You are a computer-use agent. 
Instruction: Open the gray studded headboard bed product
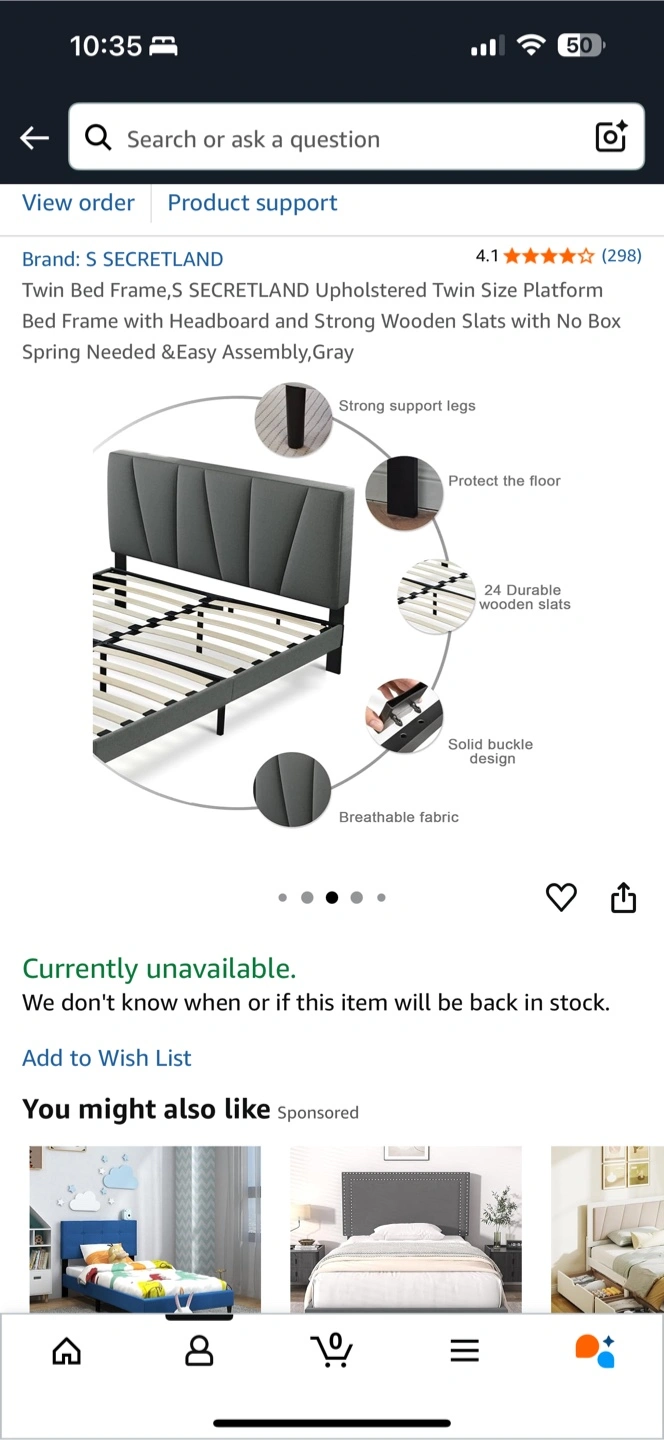(406, 1229)
